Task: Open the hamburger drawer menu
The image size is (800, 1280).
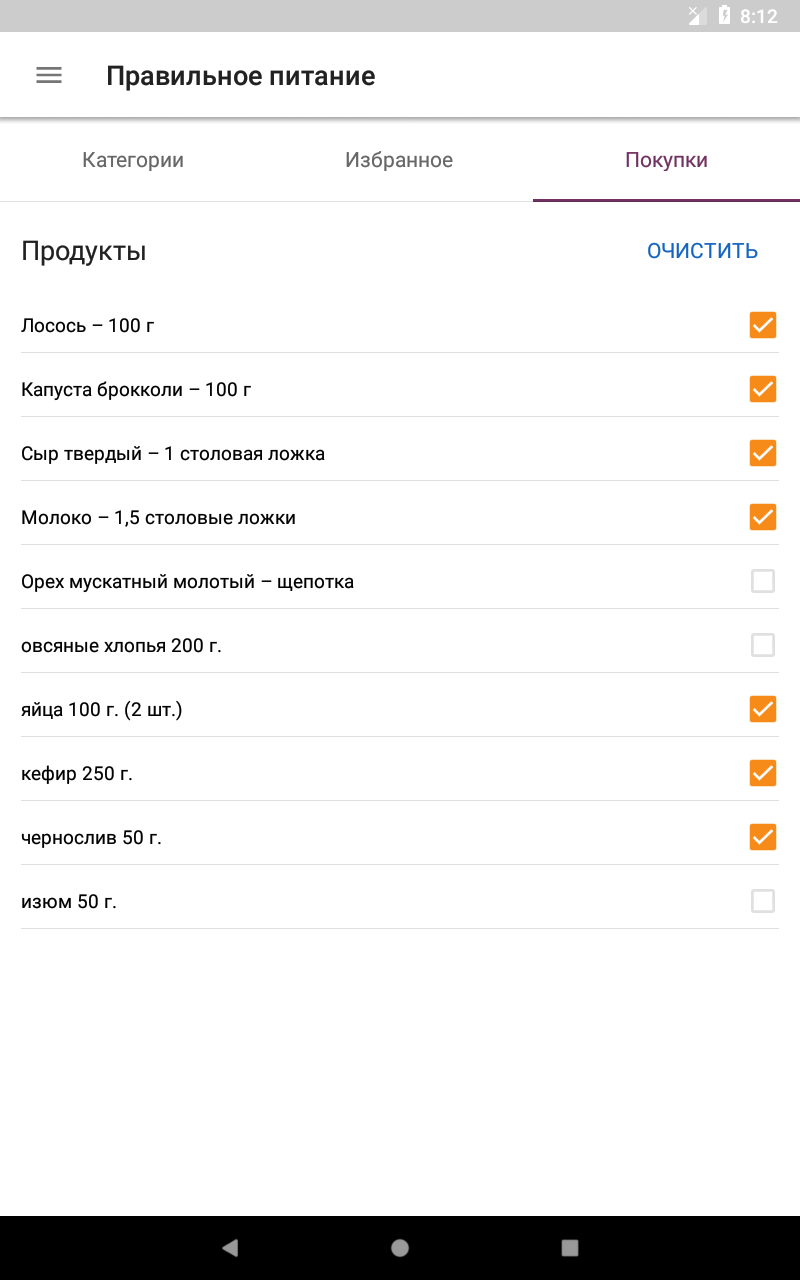Action: pos(49,75)
